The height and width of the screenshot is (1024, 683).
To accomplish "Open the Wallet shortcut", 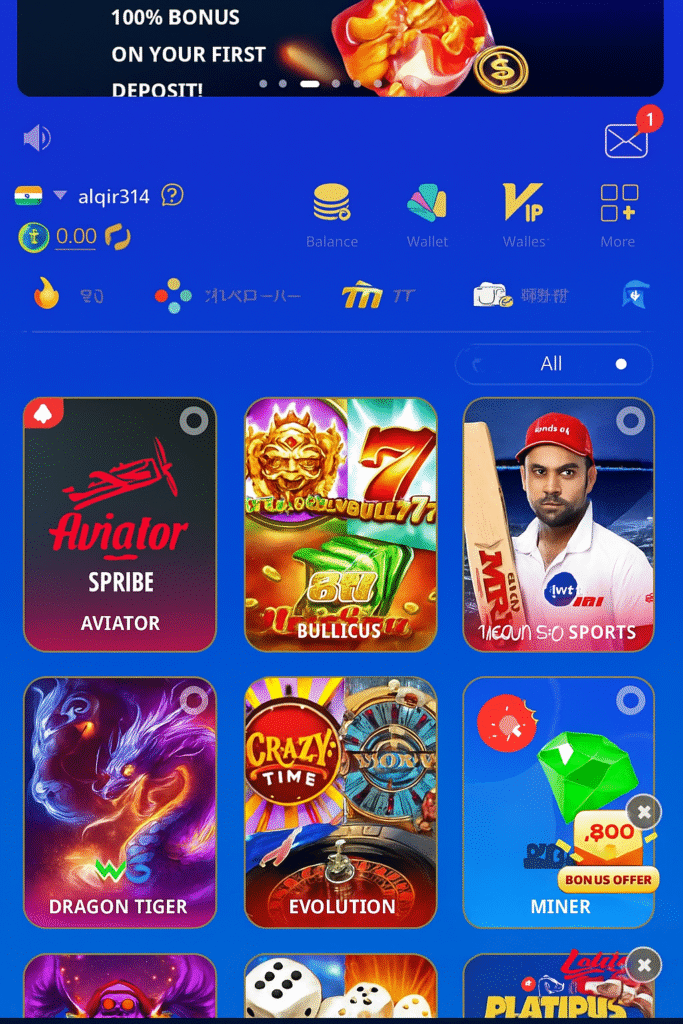I will 427,214.
